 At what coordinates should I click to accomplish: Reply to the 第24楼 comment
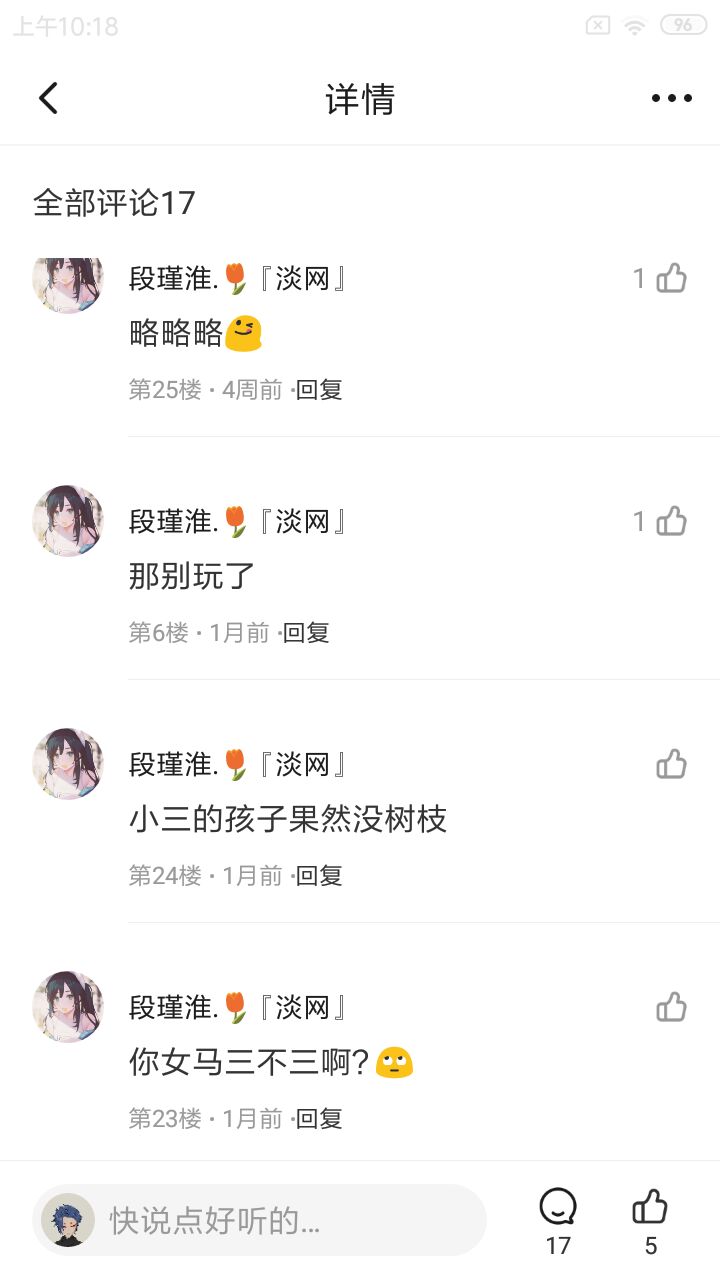point(320,876)
